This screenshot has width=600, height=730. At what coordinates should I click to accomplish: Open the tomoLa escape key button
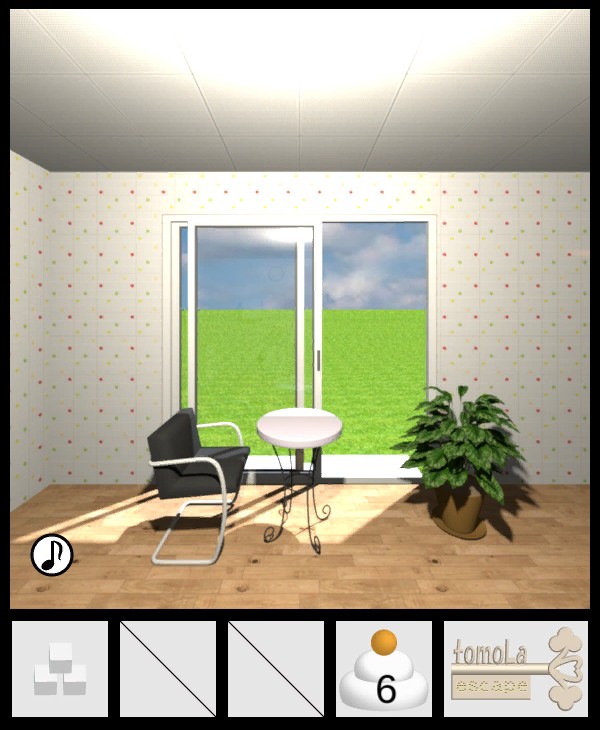point(516,669)
